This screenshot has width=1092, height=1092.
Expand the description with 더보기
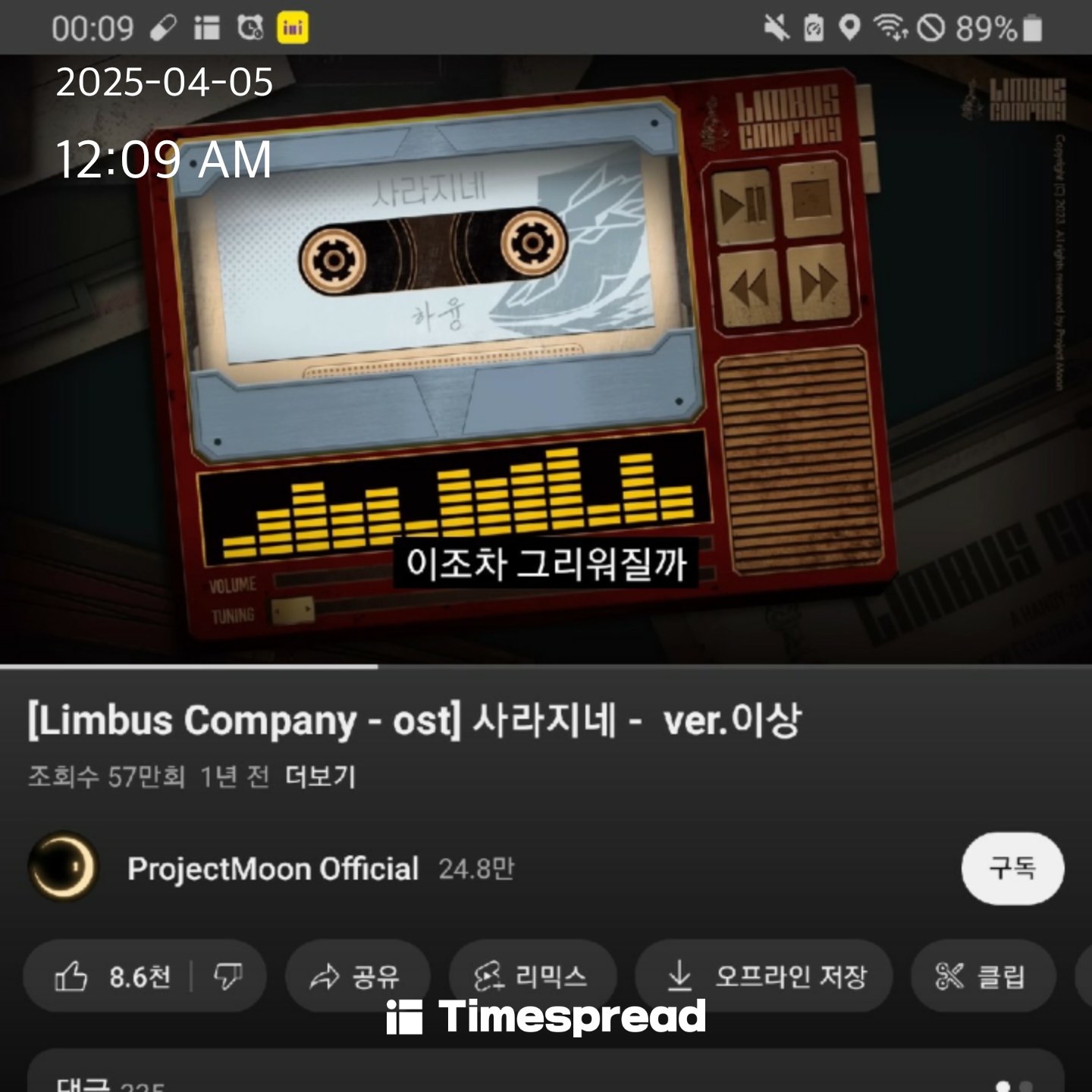pos(320,776)
